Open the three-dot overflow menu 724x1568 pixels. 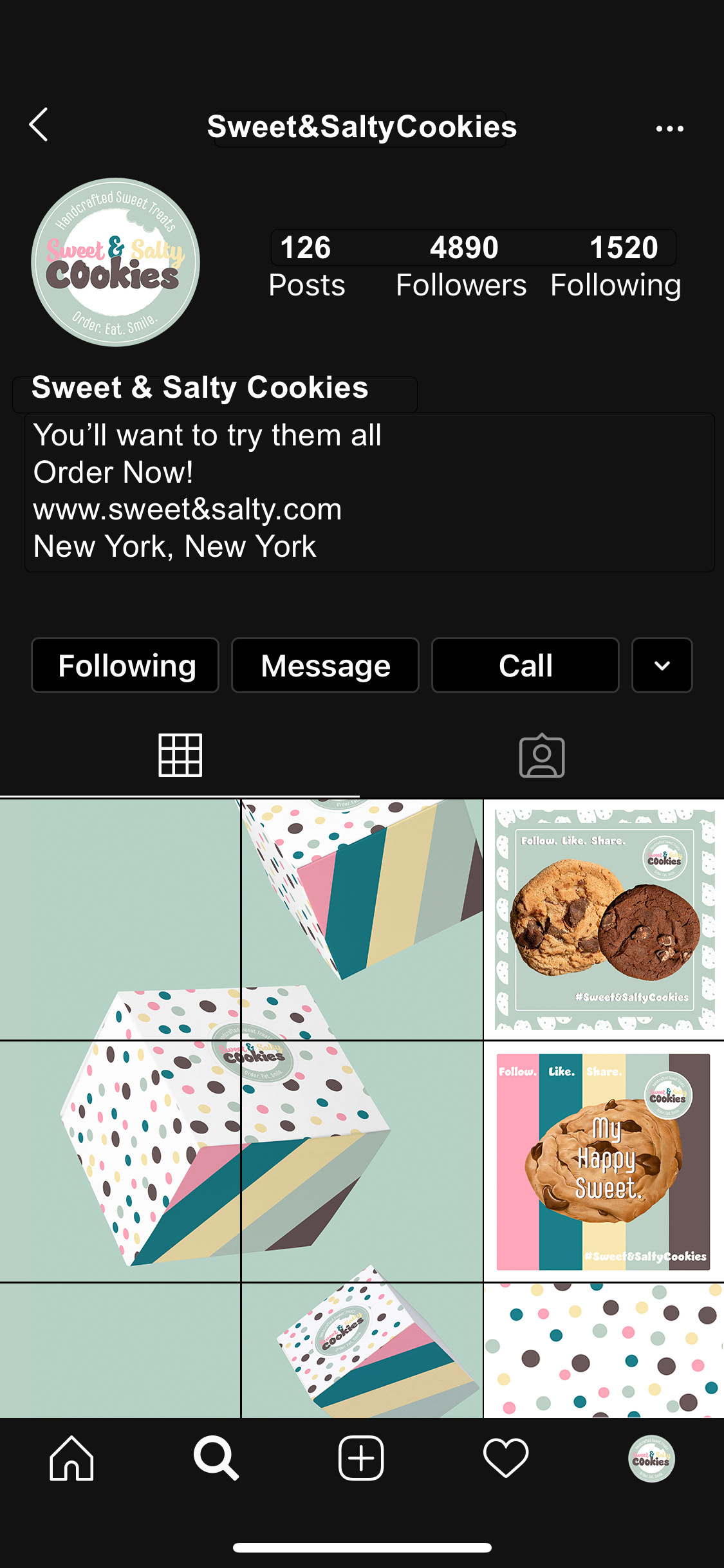[669, 129]
